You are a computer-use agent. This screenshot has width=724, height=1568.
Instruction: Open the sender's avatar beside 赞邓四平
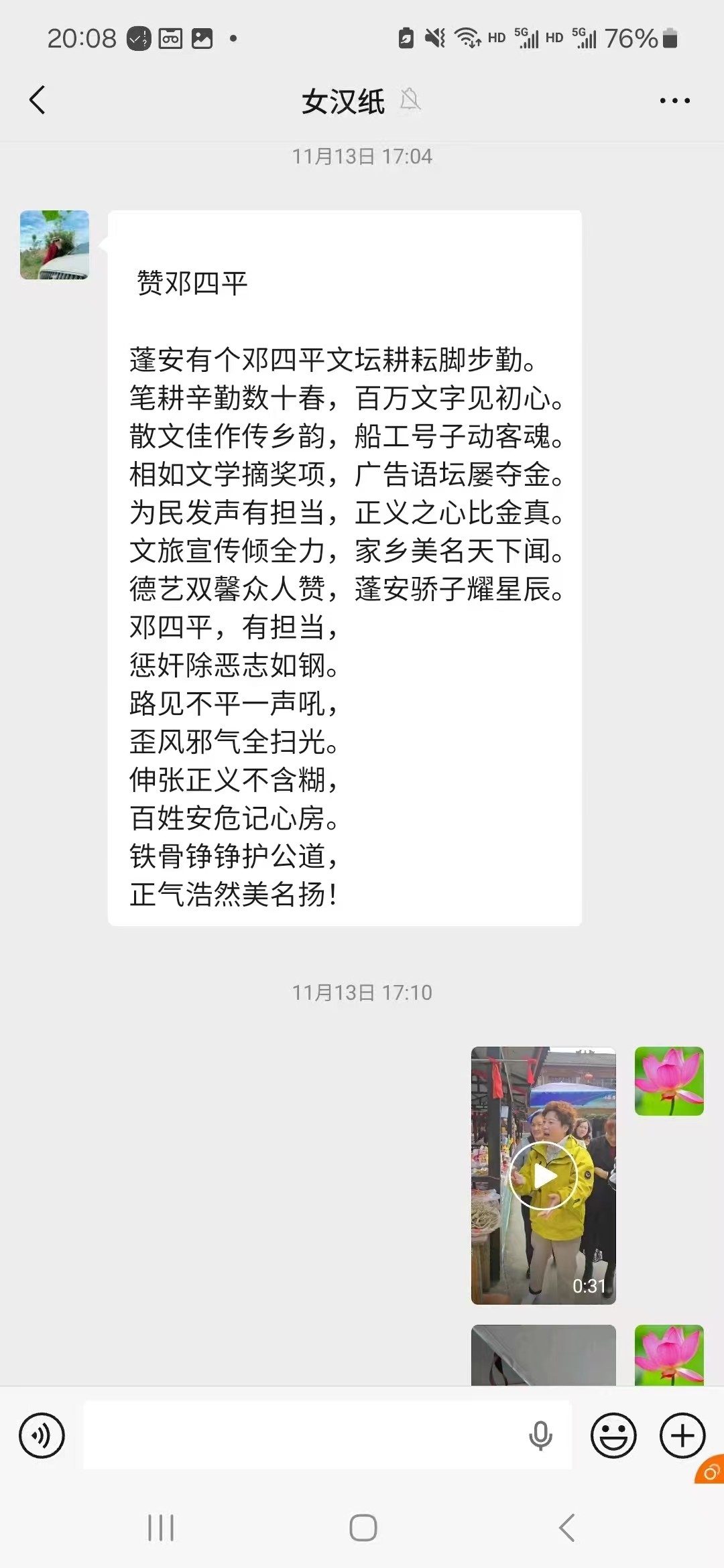(54, 245)
